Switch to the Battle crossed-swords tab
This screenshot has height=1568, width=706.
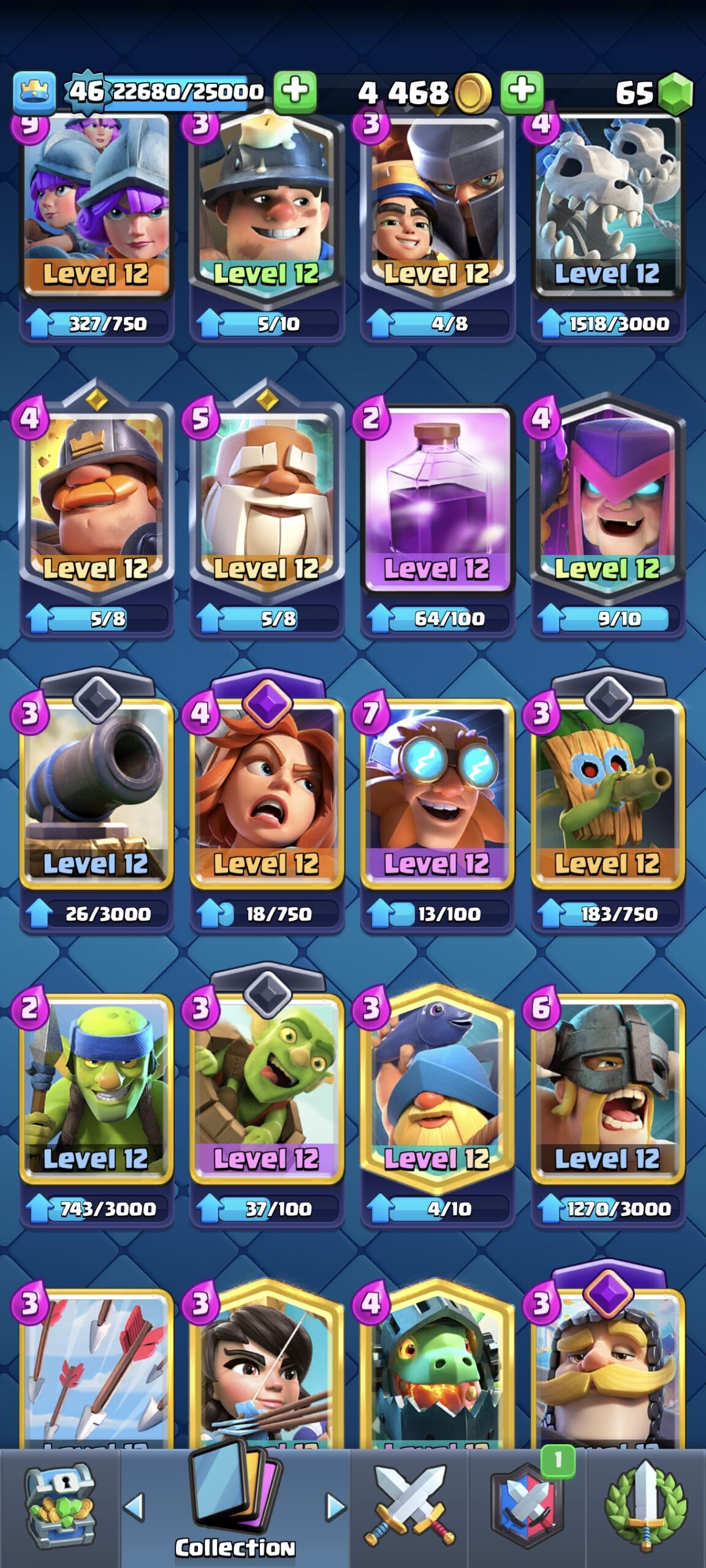point(409,1507)
